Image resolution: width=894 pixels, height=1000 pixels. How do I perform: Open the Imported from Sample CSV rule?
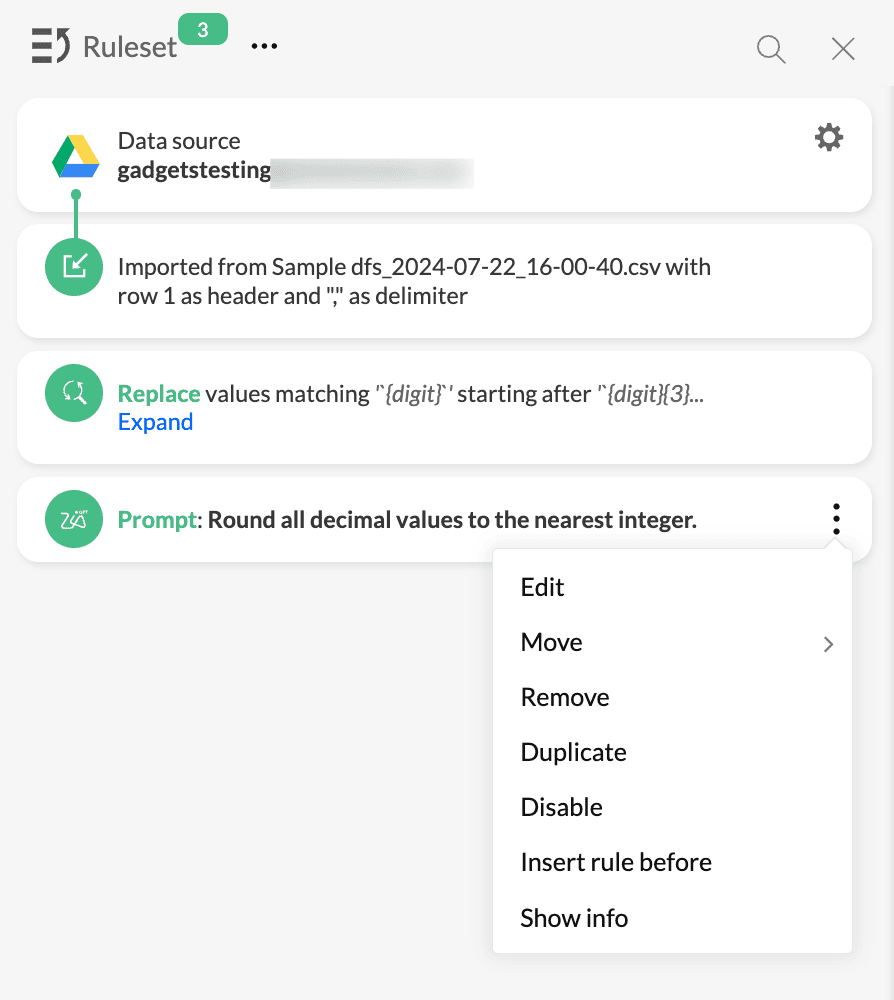(414, 281)
